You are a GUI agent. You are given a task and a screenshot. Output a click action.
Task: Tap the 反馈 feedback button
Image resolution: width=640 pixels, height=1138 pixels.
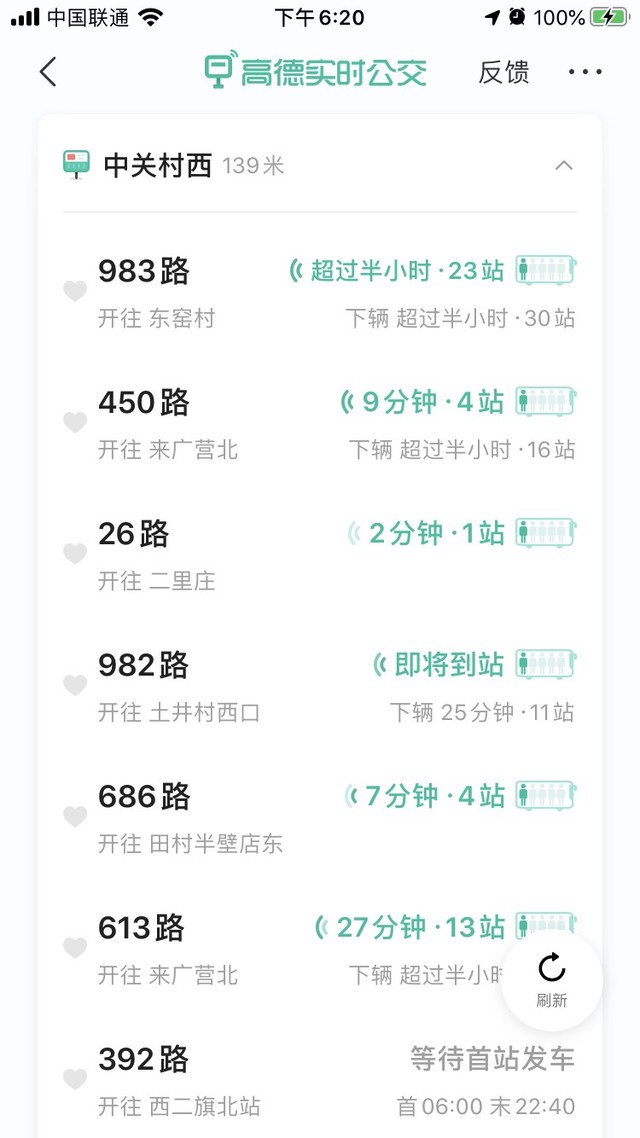tap(503, 72)
